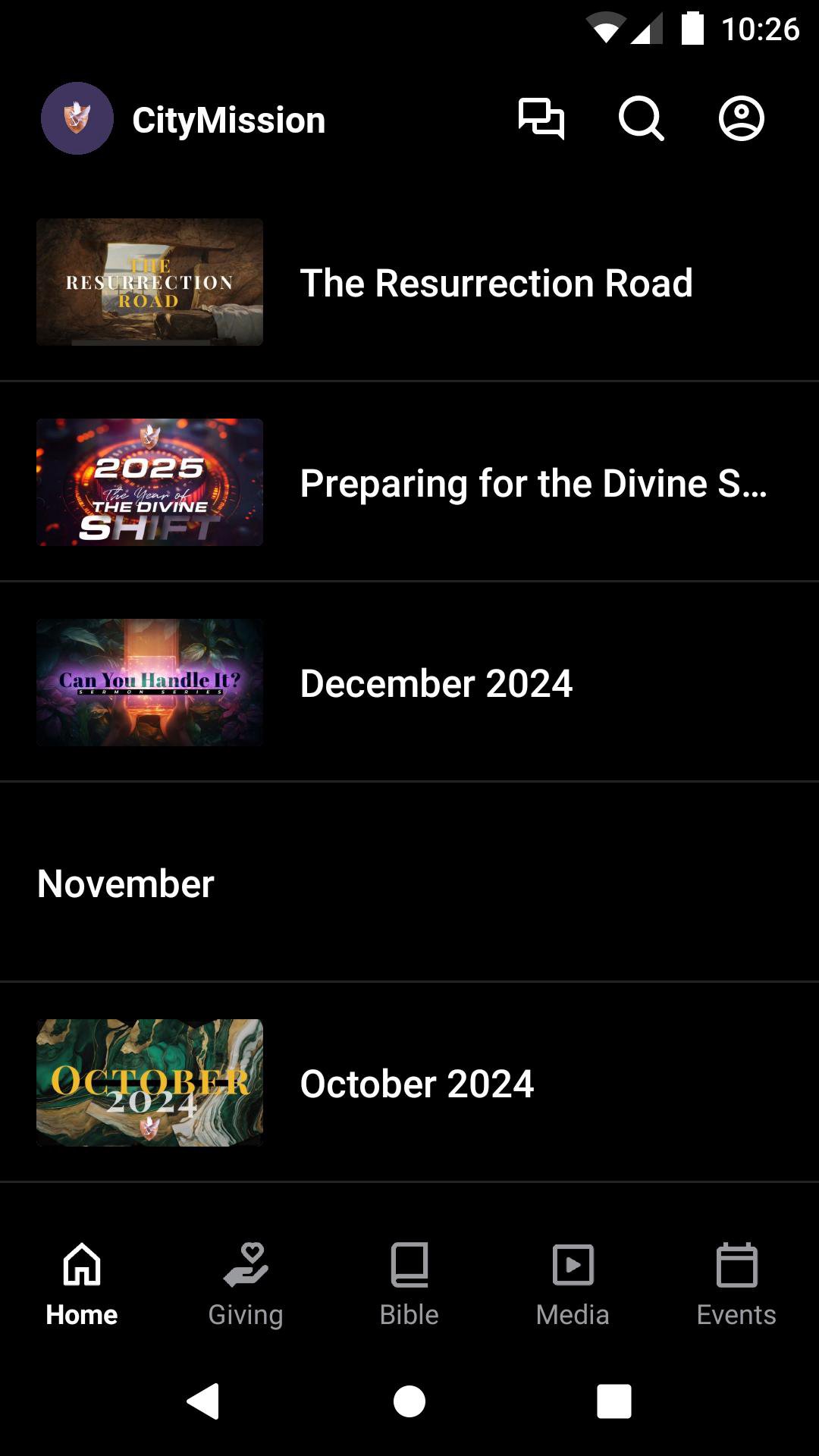The width and height of the screenshot is (819, 1456).
Task: Tap the system back button
Action: pos(203,1401)
